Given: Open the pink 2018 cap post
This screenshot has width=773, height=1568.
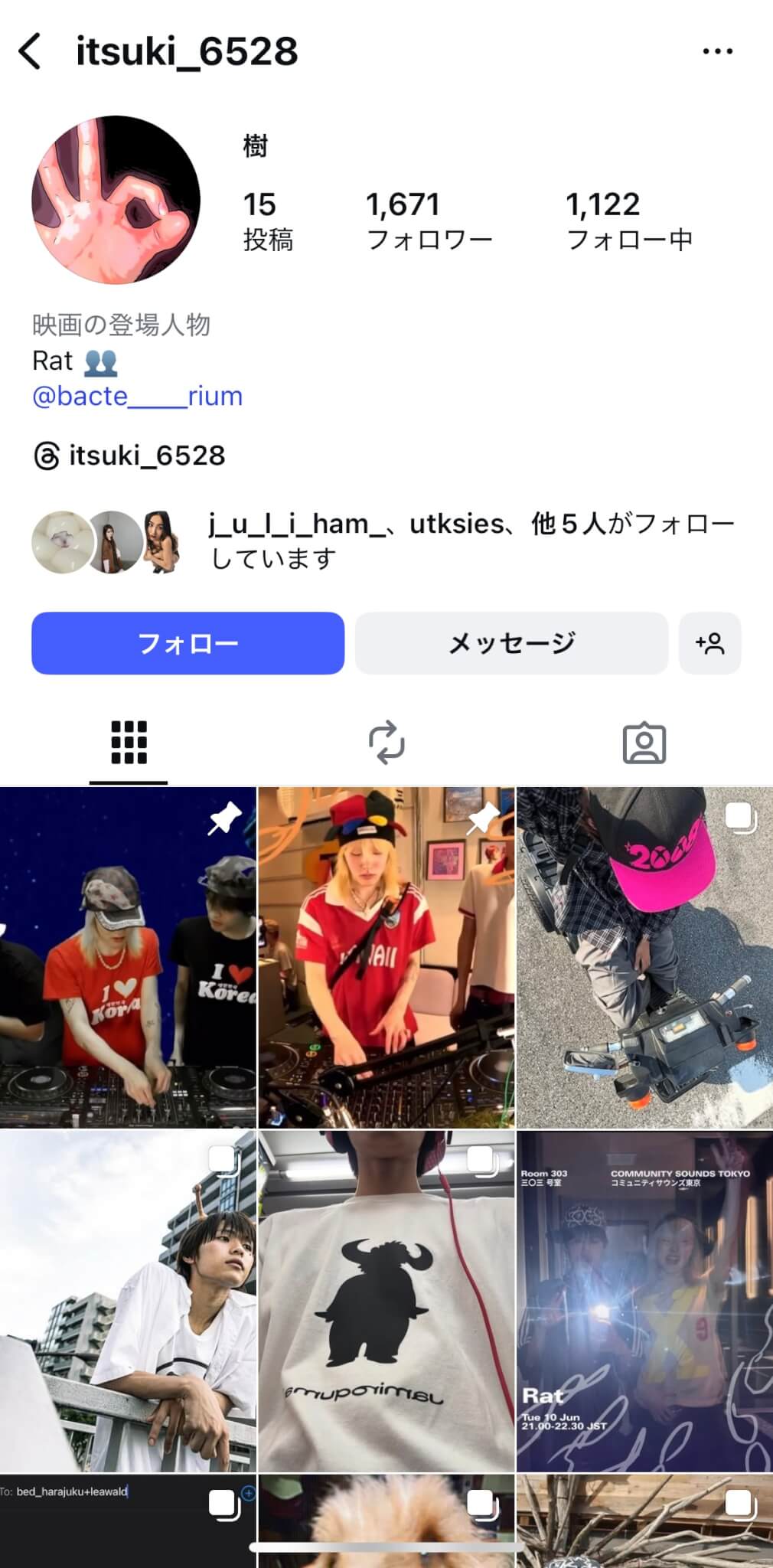Looking at the screenshot, I should click(x=644, y=957).
